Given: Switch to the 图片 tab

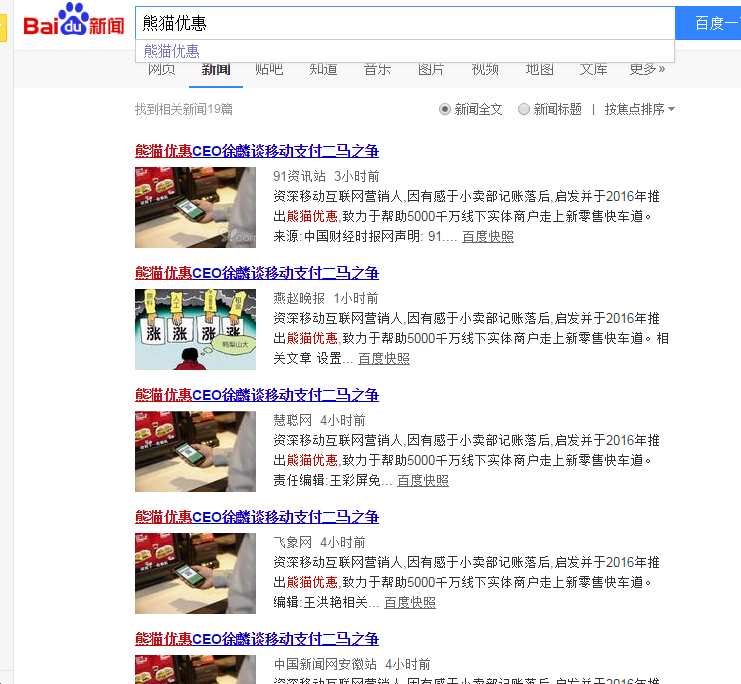Looking at the screenshot, I should click(x=431, y=69).
